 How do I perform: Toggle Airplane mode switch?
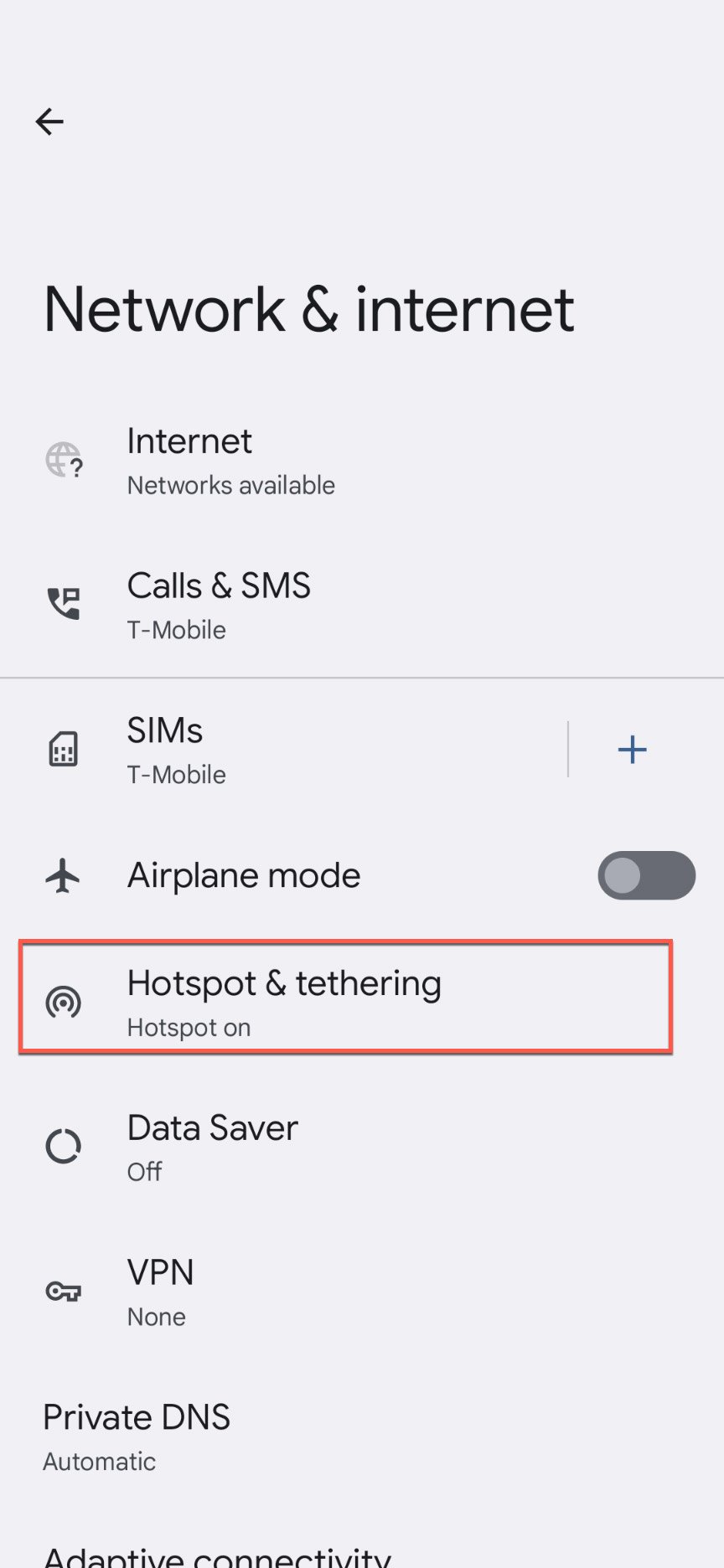(x=645, y=876)
